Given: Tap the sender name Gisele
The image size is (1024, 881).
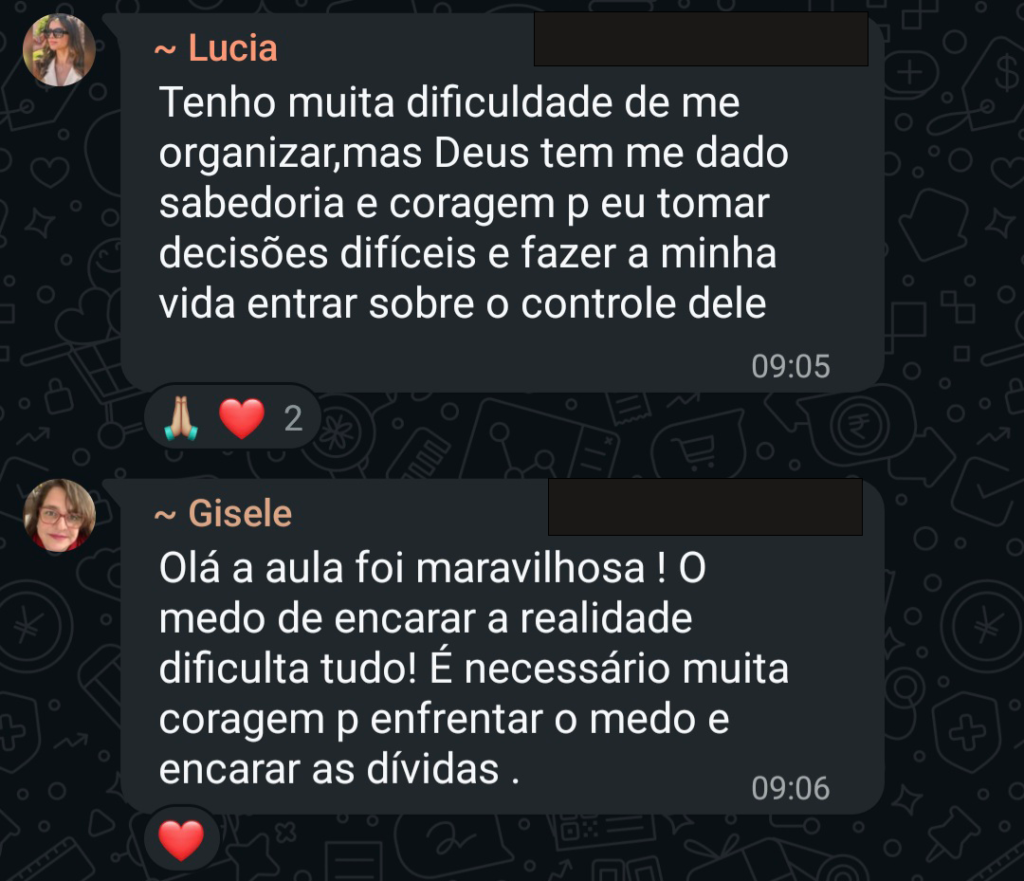Looking at the screenshot, I should 223,514.
